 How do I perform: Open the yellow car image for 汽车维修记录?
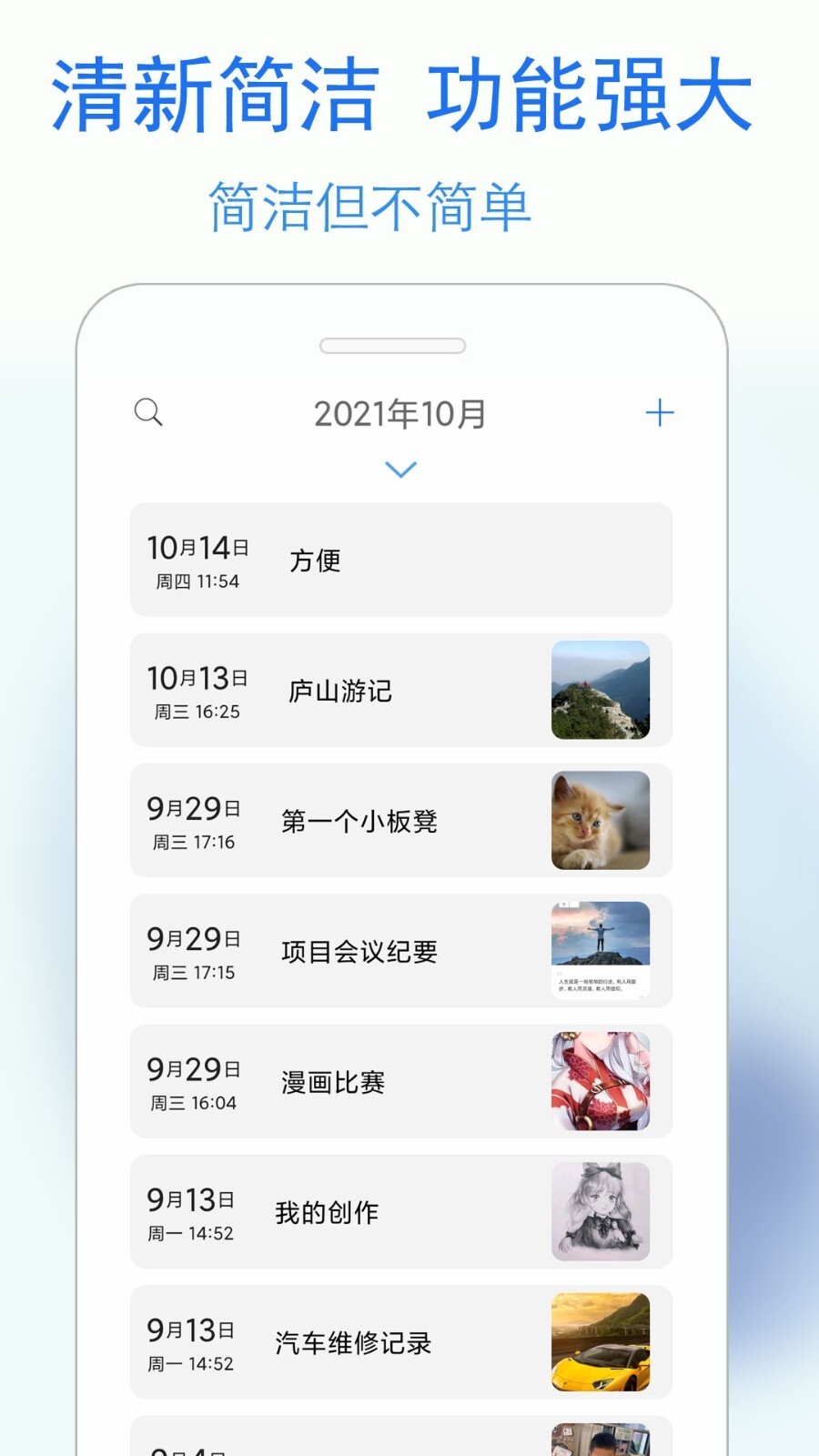point(601,1342)
